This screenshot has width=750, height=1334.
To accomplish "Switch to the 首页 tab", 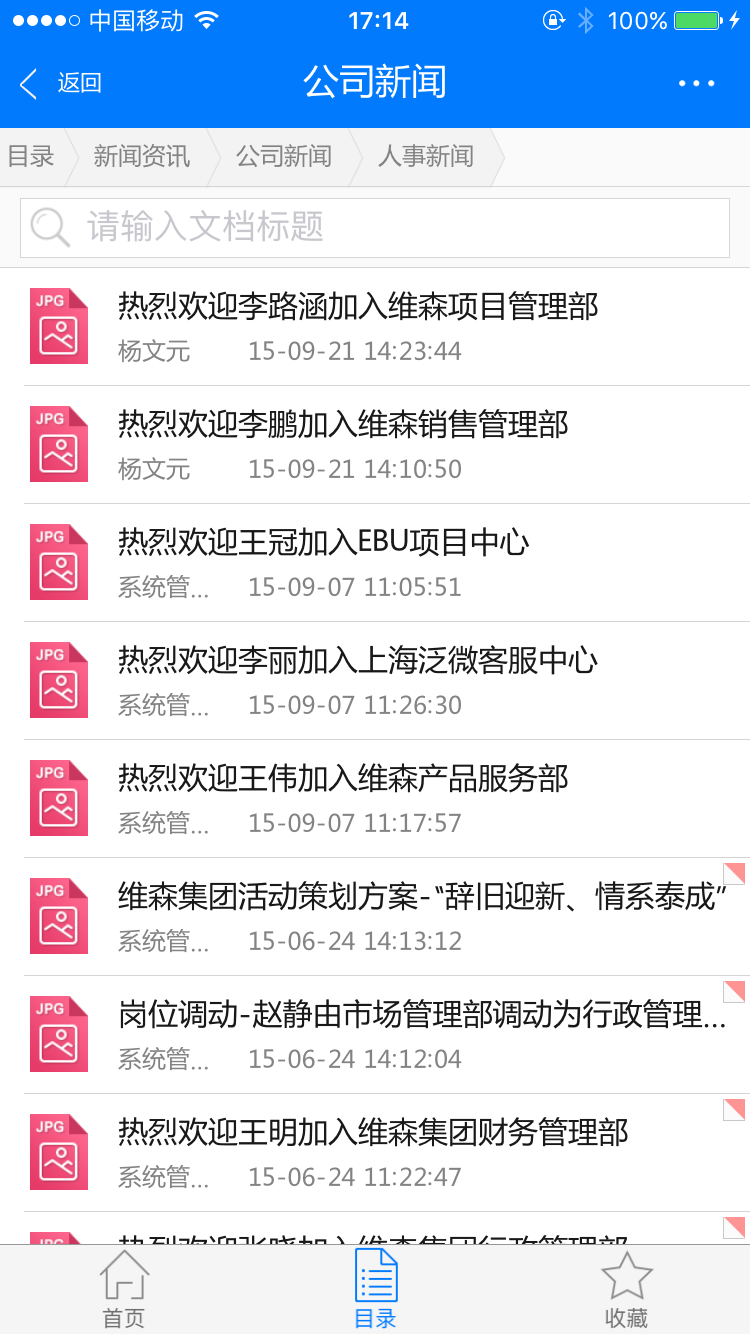I will 124,1290.
